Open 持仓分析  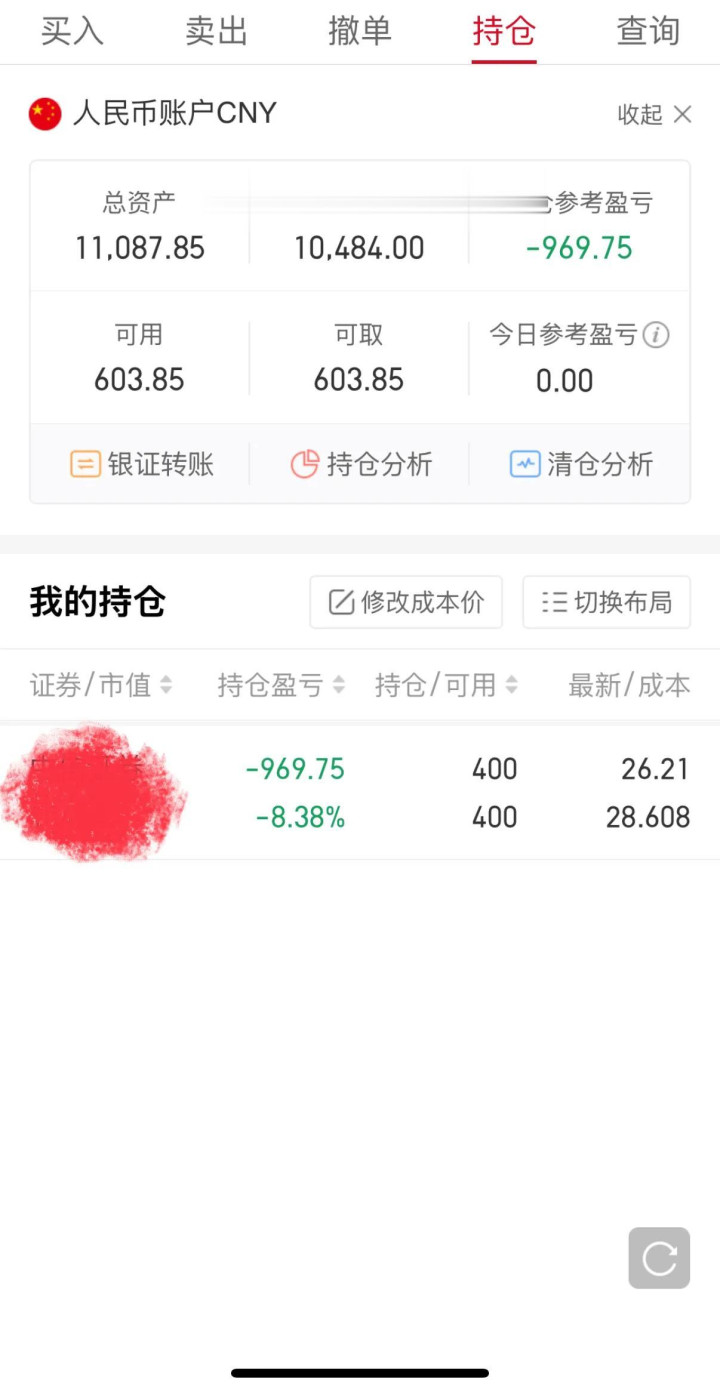click(x=361, y=464)
